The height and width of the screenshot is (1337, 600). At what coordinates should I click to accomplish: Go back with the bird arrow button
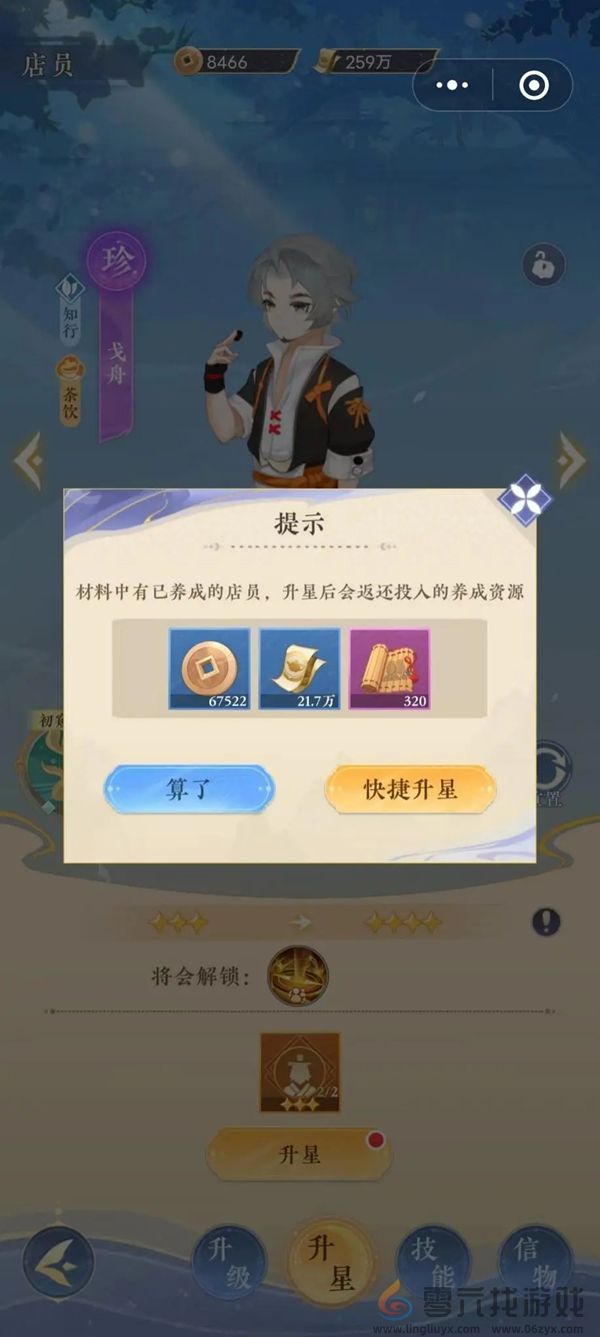point(58,1263)
